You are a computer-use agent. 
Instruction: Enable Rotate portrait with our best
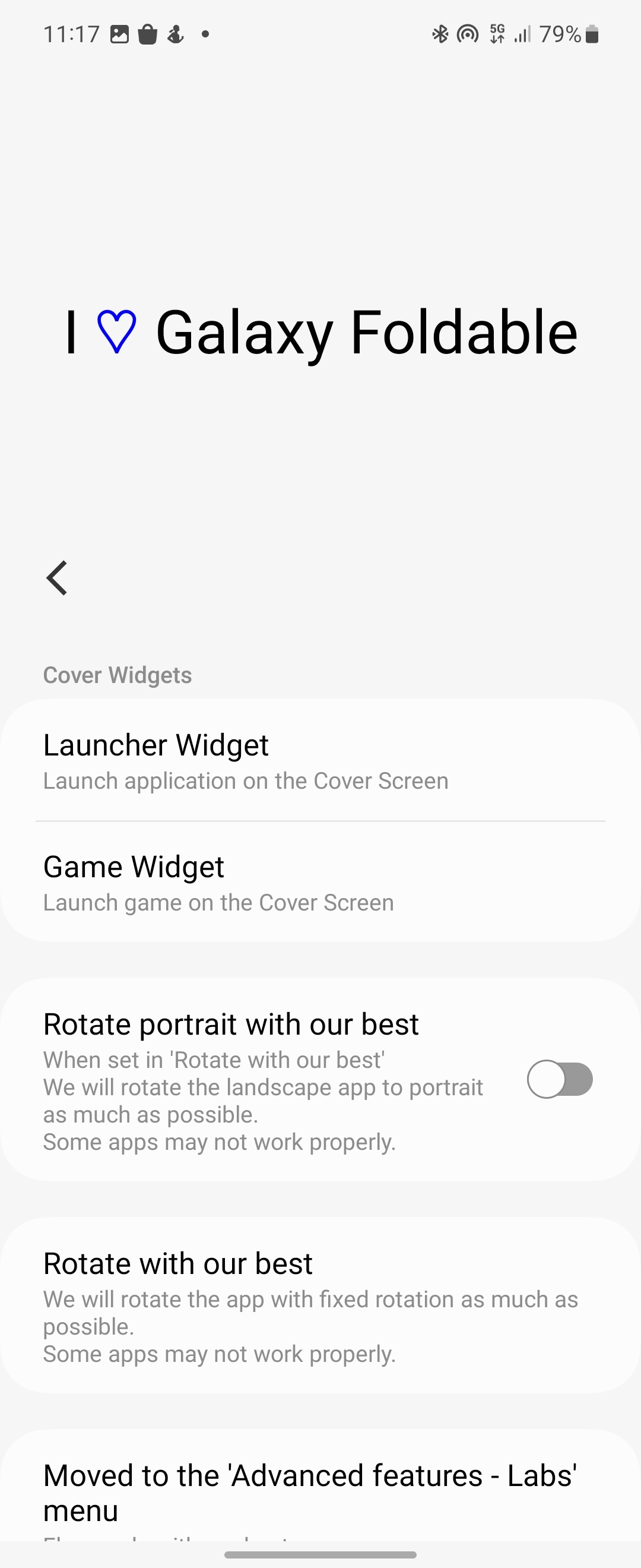[560, 1079]
